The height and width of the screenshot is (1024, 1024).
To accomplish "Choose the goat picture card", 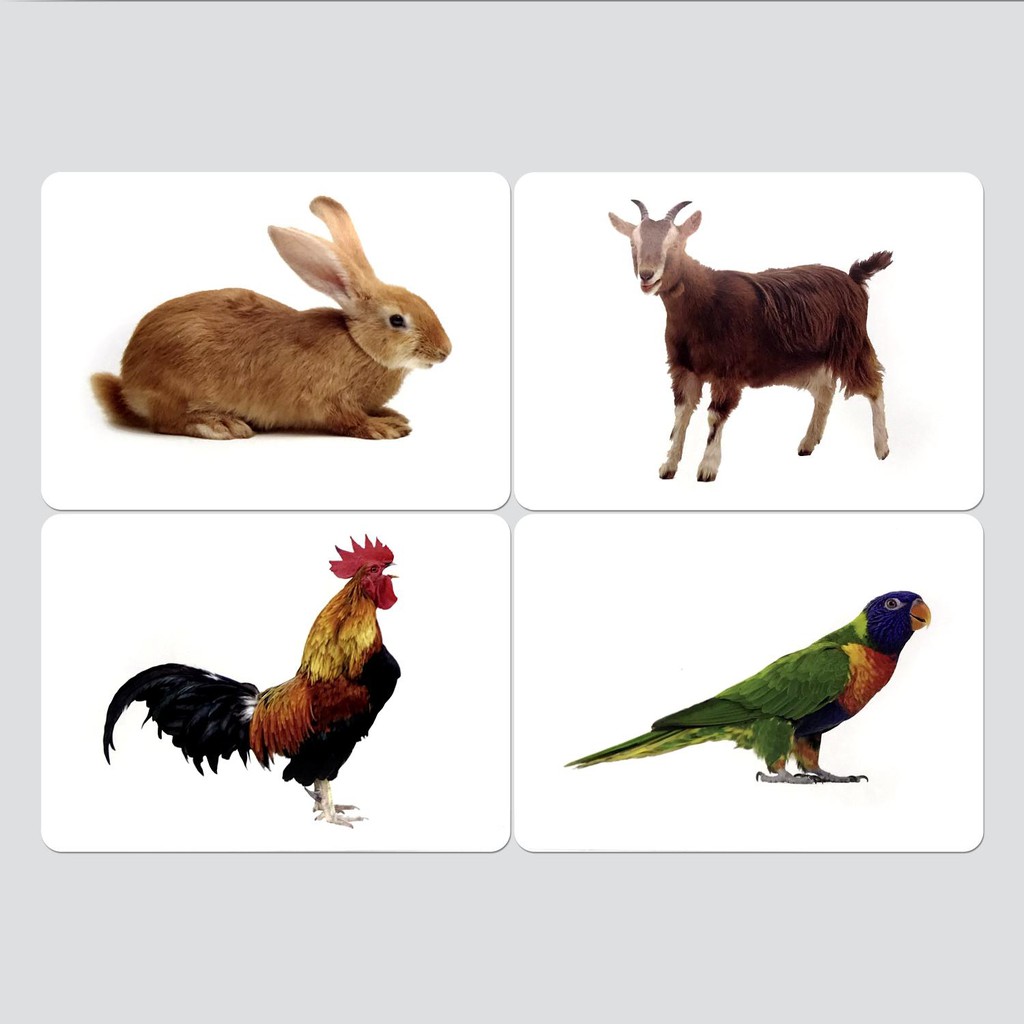I will pyautogui.click(x=748, y=340).
